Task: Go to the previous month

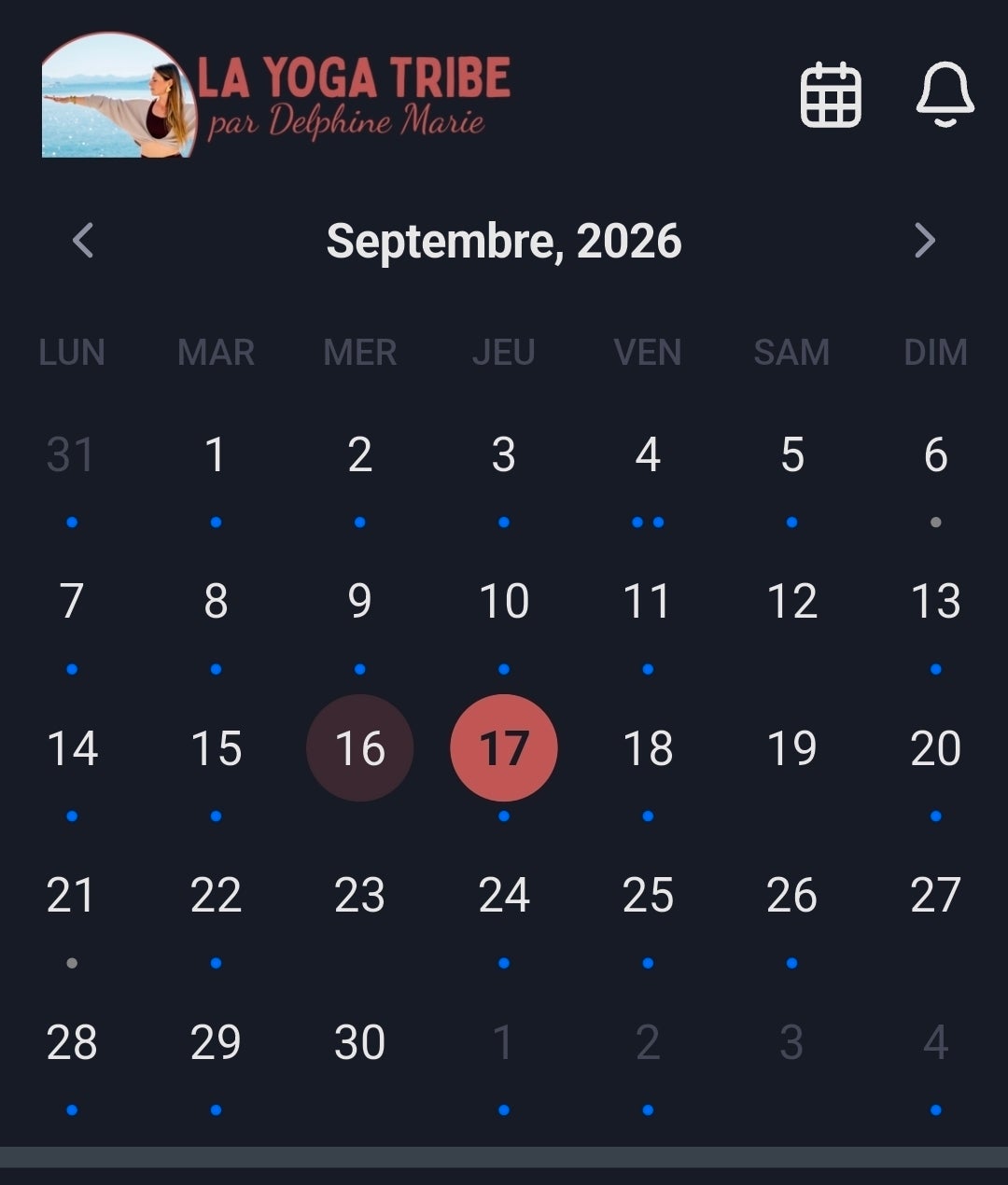Action: 83,241
